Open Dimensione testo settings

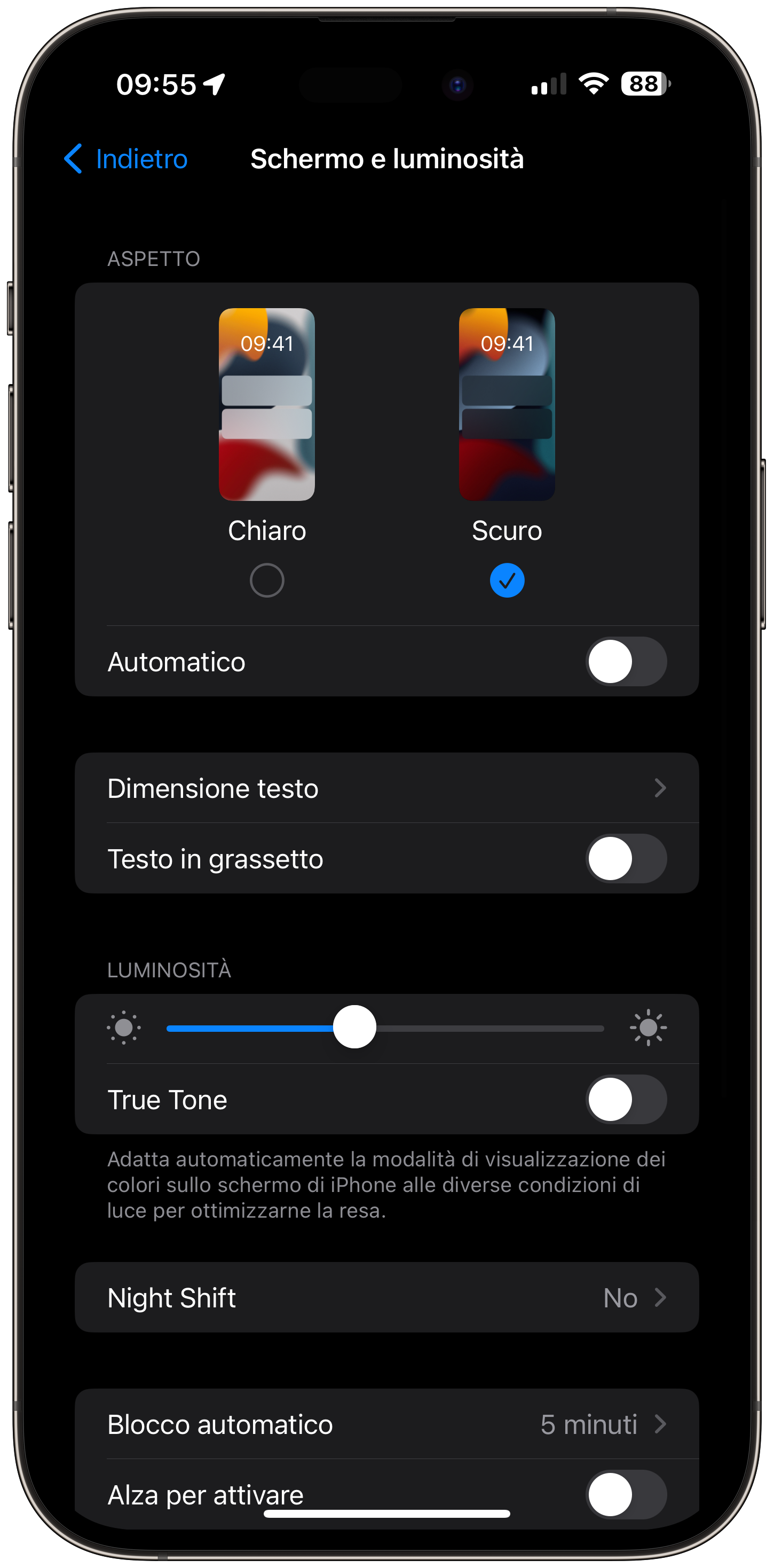386,788
